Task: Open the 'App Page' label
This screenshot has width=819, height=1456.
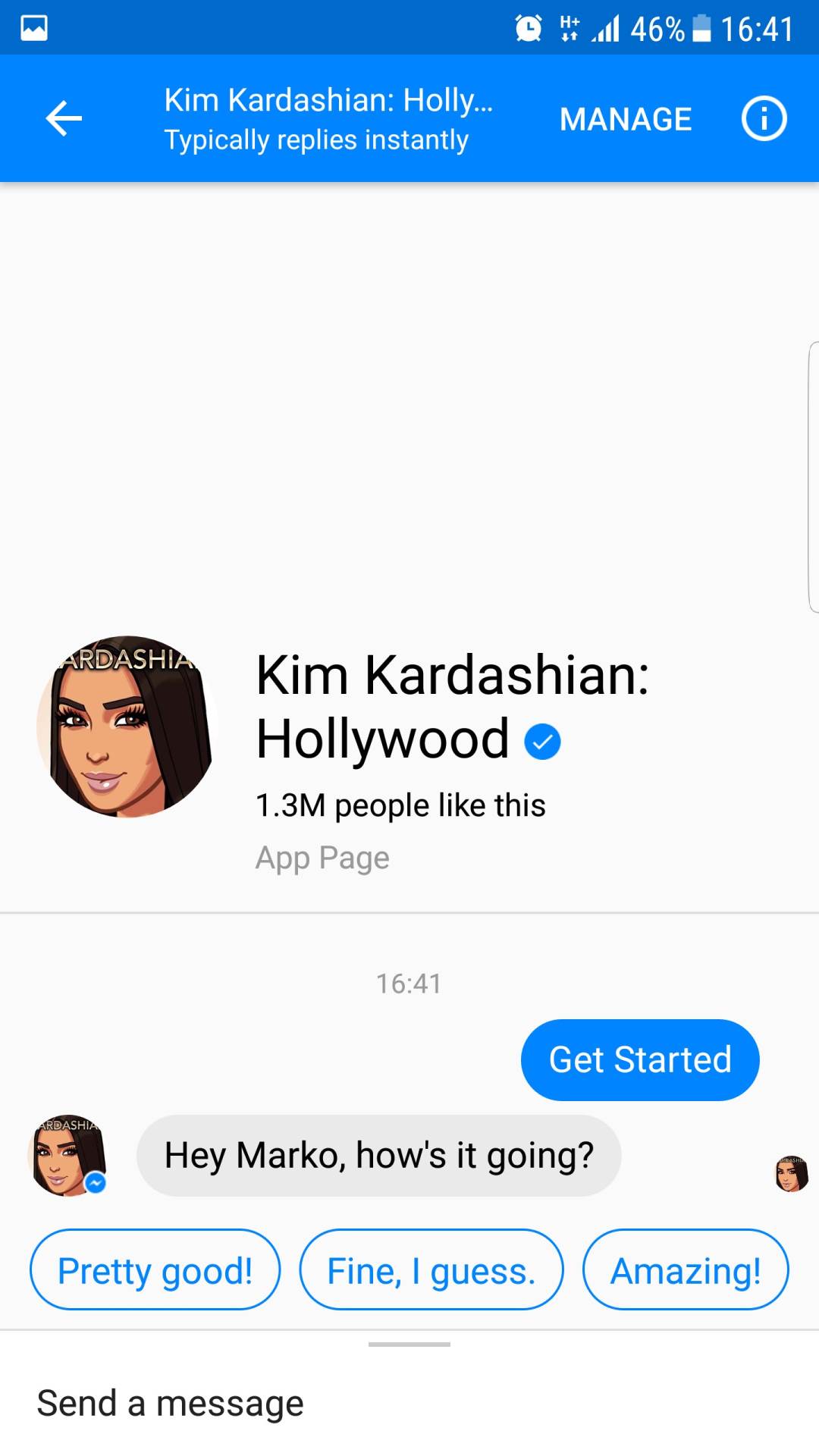Action: [x=322, y=857]
